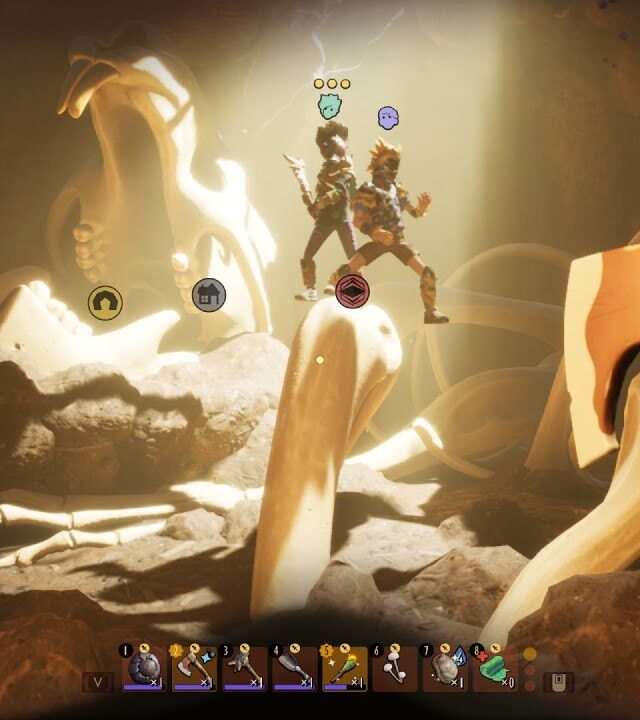This screenshot has width=640, height=720.
Task: Select hotbar slot 5 torch
Action: click(x=344, y=668)
